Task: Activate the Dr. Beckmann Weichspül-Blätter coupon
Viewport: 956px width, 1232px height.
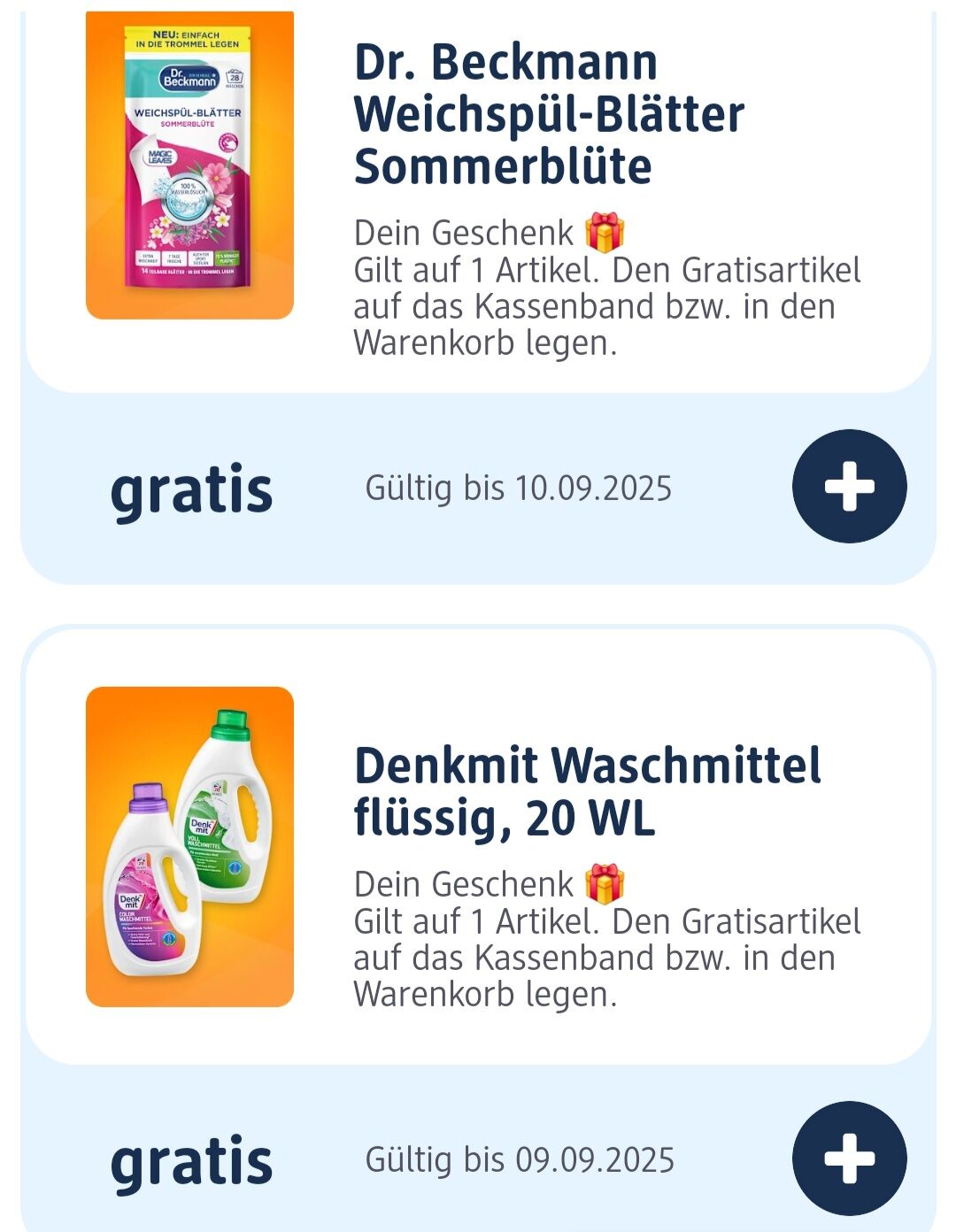Action: click(x=849, y=486)
